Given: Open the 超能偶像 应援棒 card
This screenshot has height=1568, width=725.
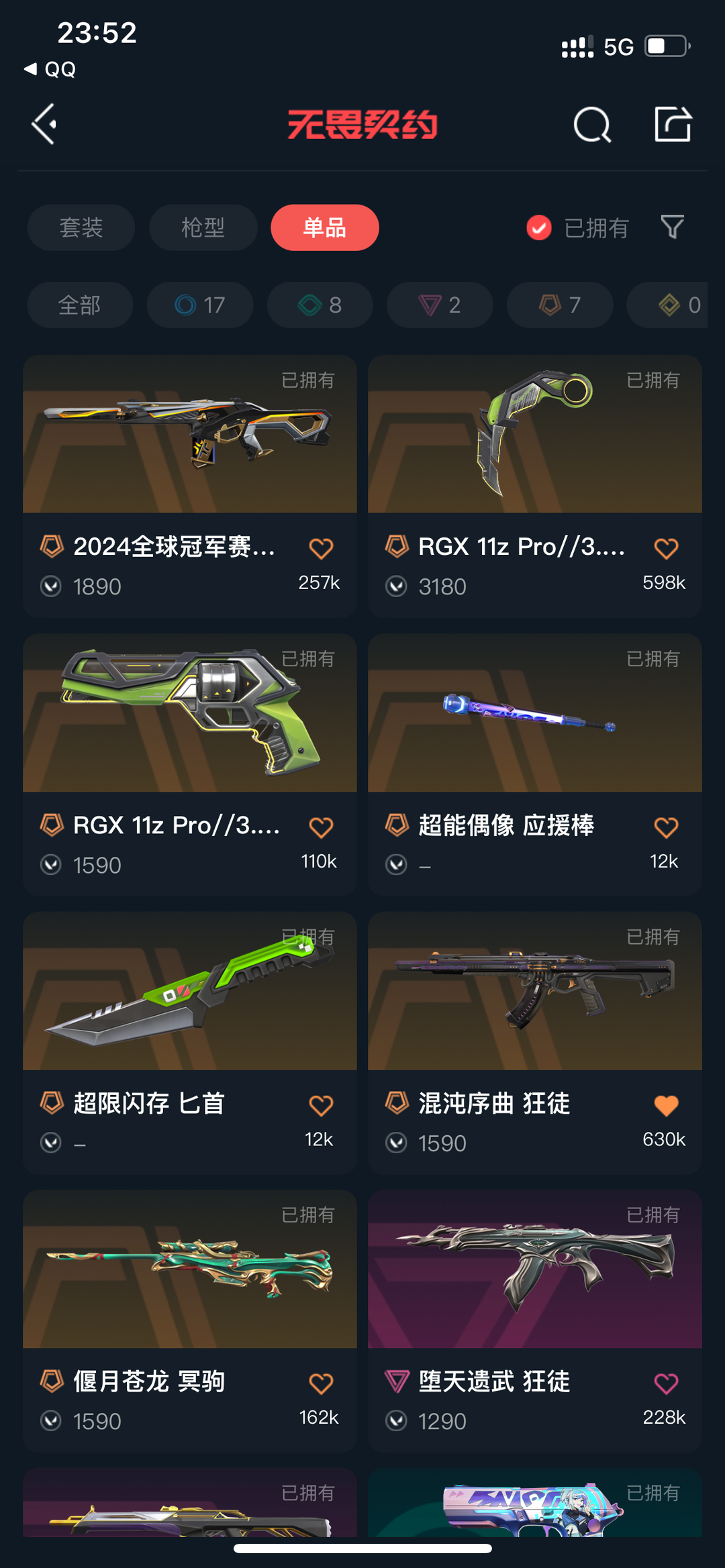Looking at the screenshot, I should coord(535,765).
